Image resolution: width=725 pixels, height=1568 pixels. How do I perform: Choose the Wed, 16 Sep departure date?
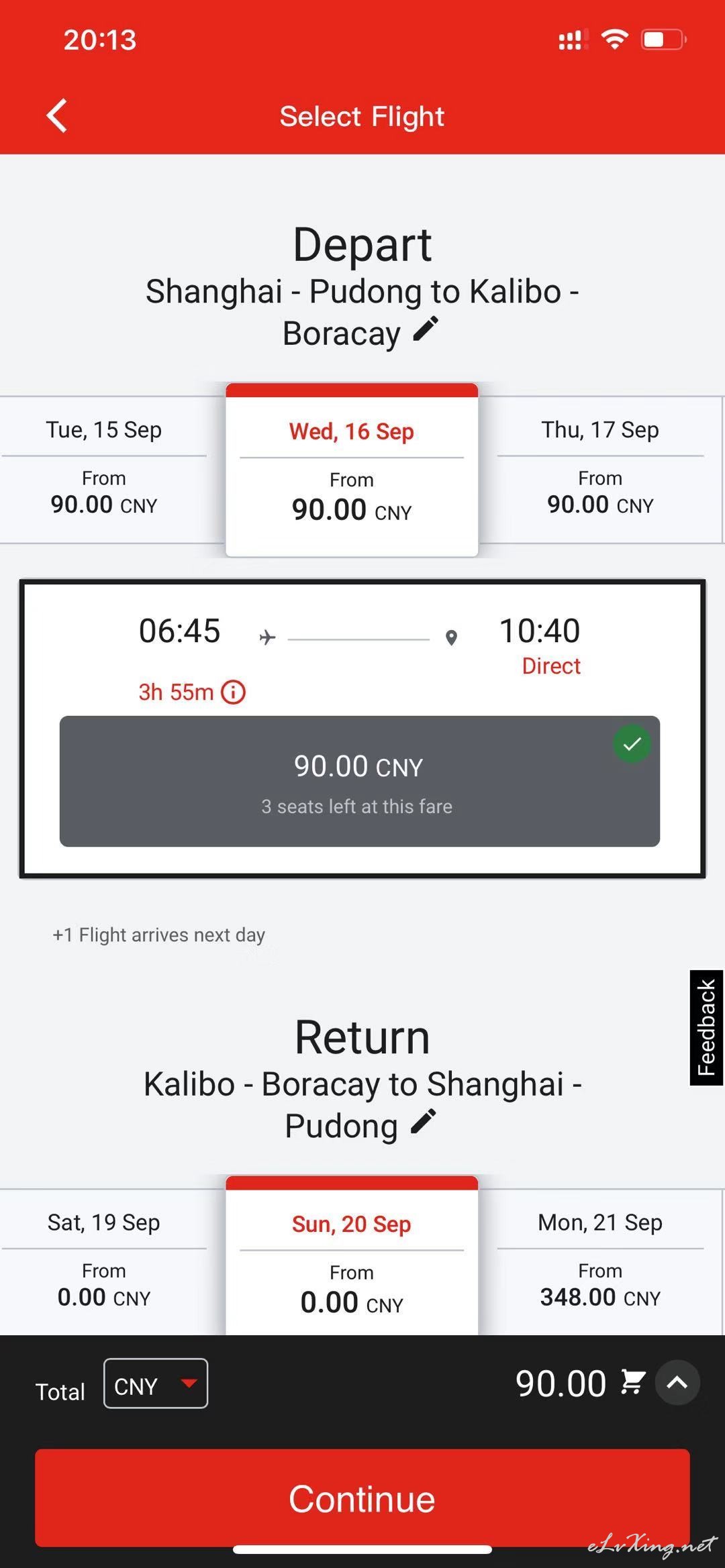[x=352, y=470]
